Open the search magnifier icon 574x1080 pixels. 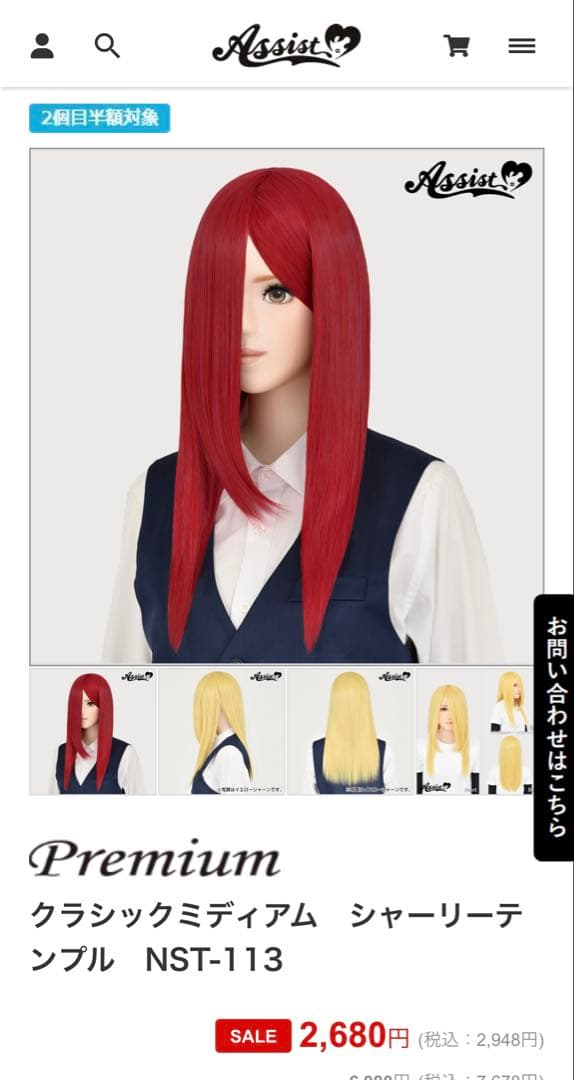pyautogui.click(x=107, y=46)
